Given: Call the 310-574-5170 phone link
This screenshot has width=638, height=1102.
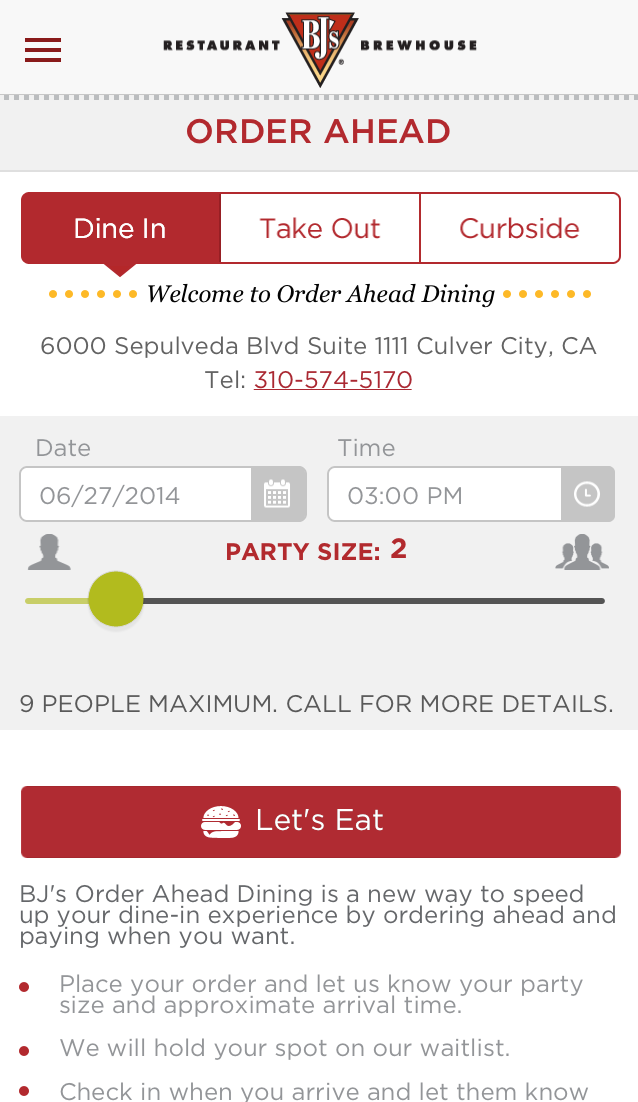Looking at the screenshot, I should (333, 380).
